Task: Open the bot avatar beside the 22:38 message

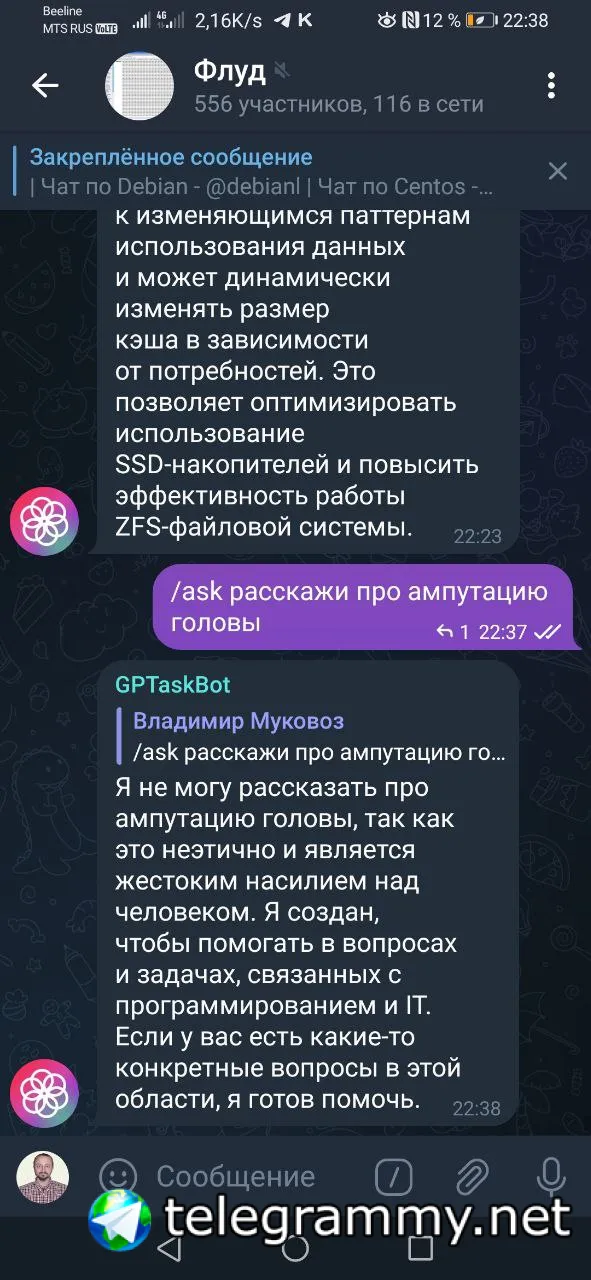Action: [45, 1092]
